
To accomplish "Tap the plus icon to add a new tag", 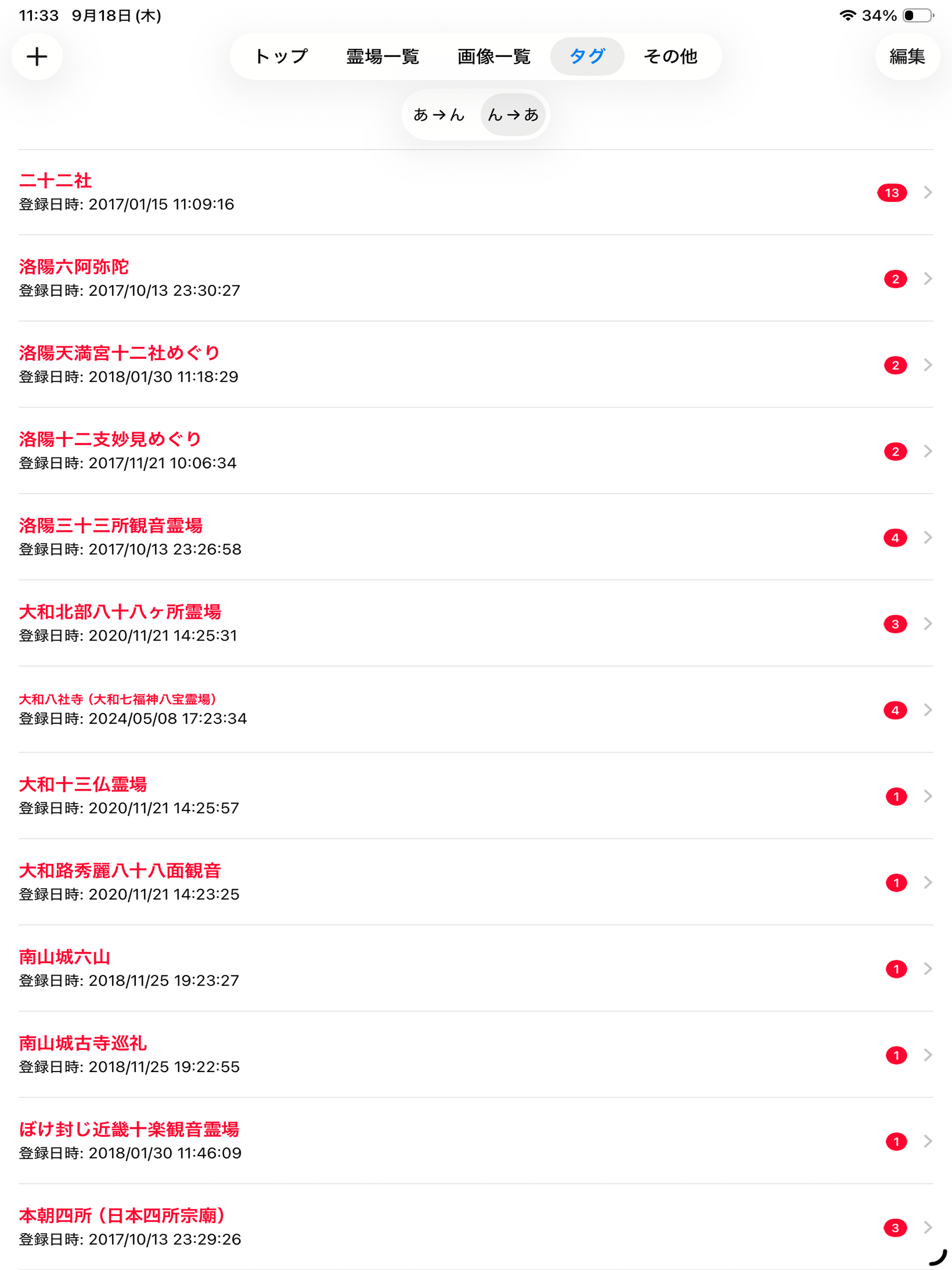I will click(x=37, y=56).
